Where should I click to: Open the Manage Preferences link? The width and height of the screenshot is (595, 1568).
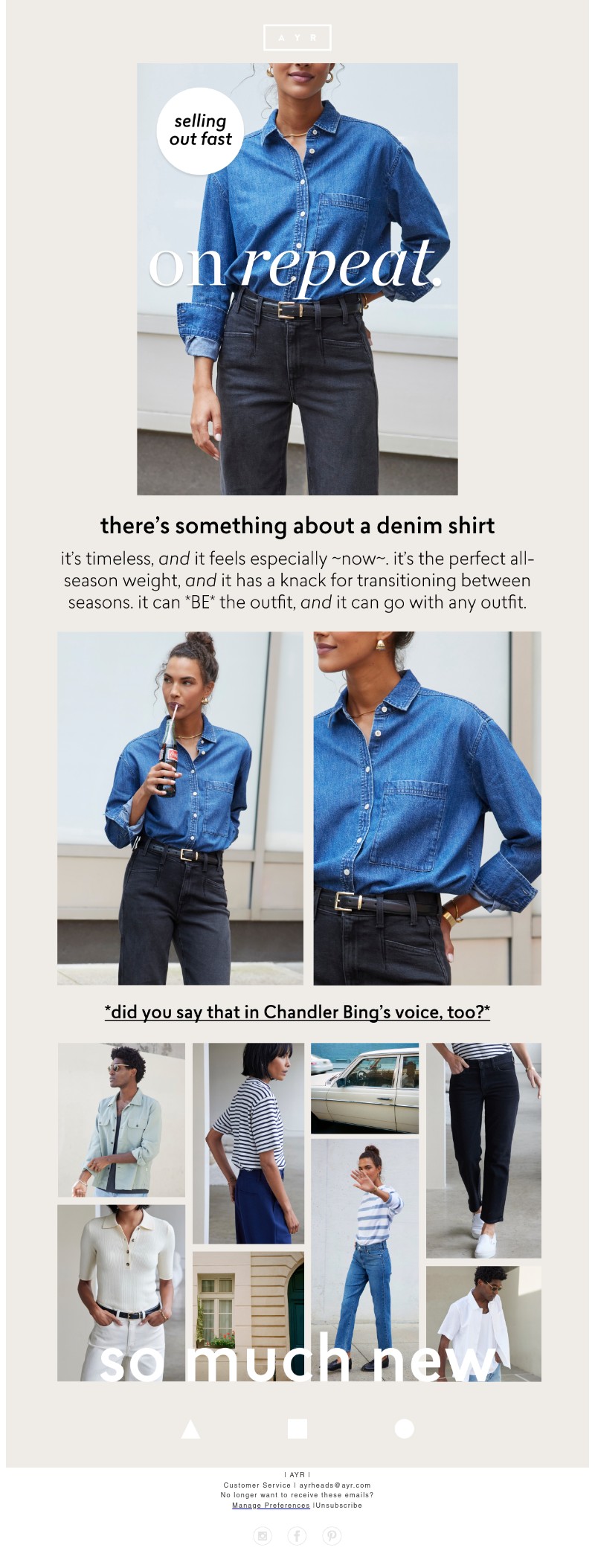tap(271, 1505)
